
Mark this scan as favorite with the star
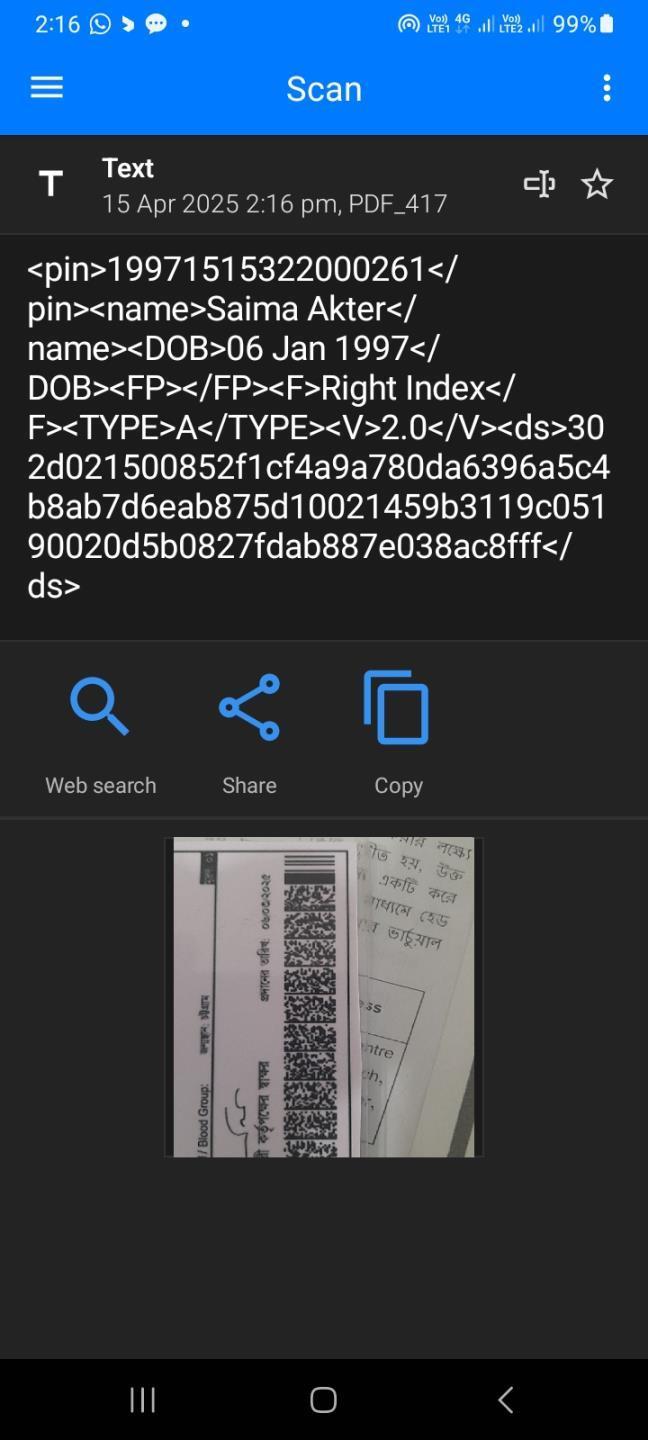[597, 184]
